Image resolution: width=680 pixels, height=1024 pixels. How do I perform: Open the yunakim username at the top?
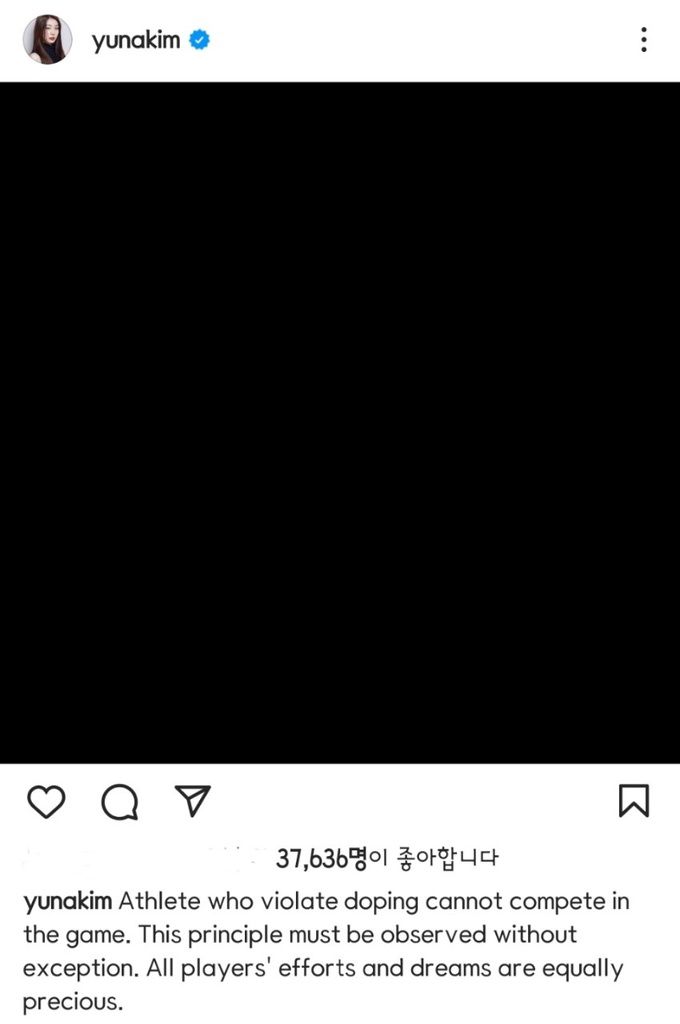click(135, 40)
